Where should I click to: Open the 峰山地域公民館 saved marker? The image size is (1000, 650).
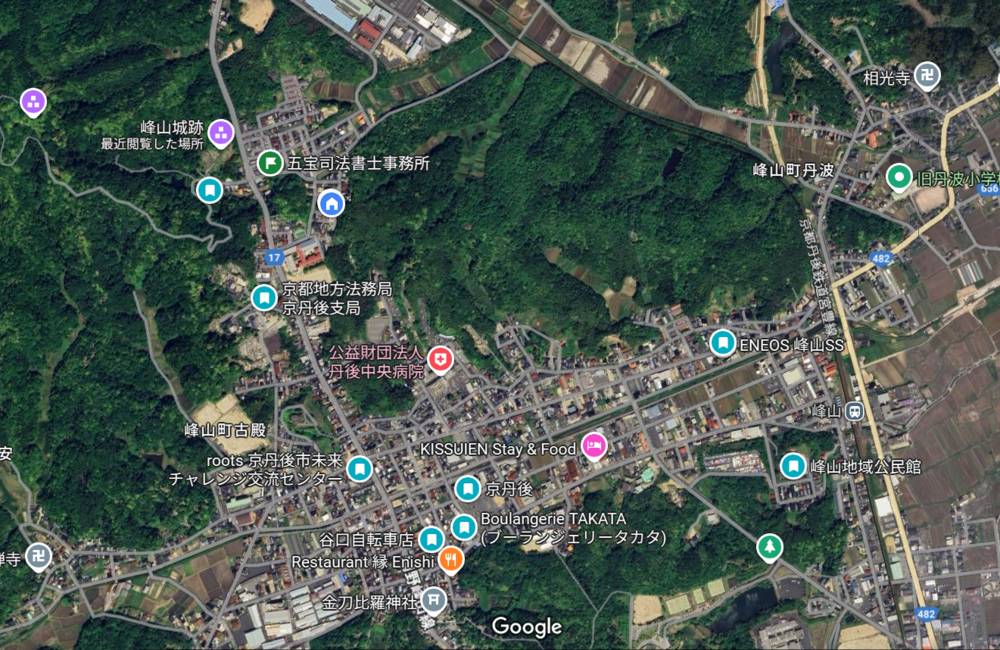coord(793,465)
